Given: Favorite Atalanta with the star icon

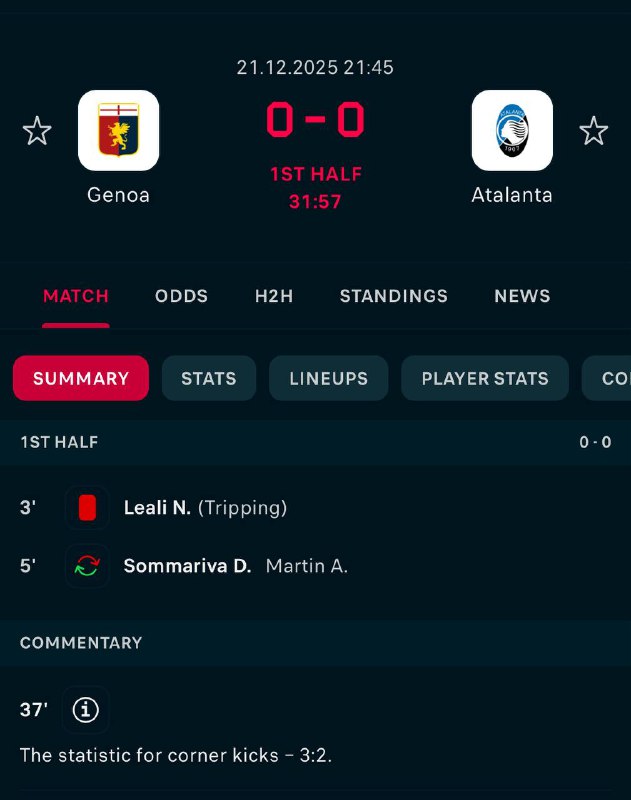Looking at the screenshot, I should [x=593, y=131].
